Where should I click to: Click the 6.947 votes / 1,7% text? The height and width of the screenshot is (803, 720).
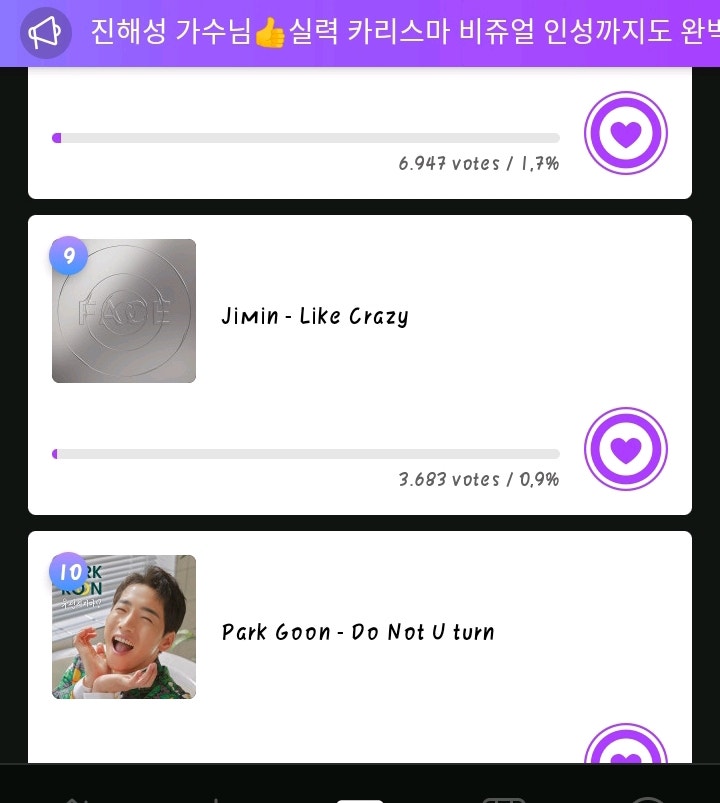point(478,163)
